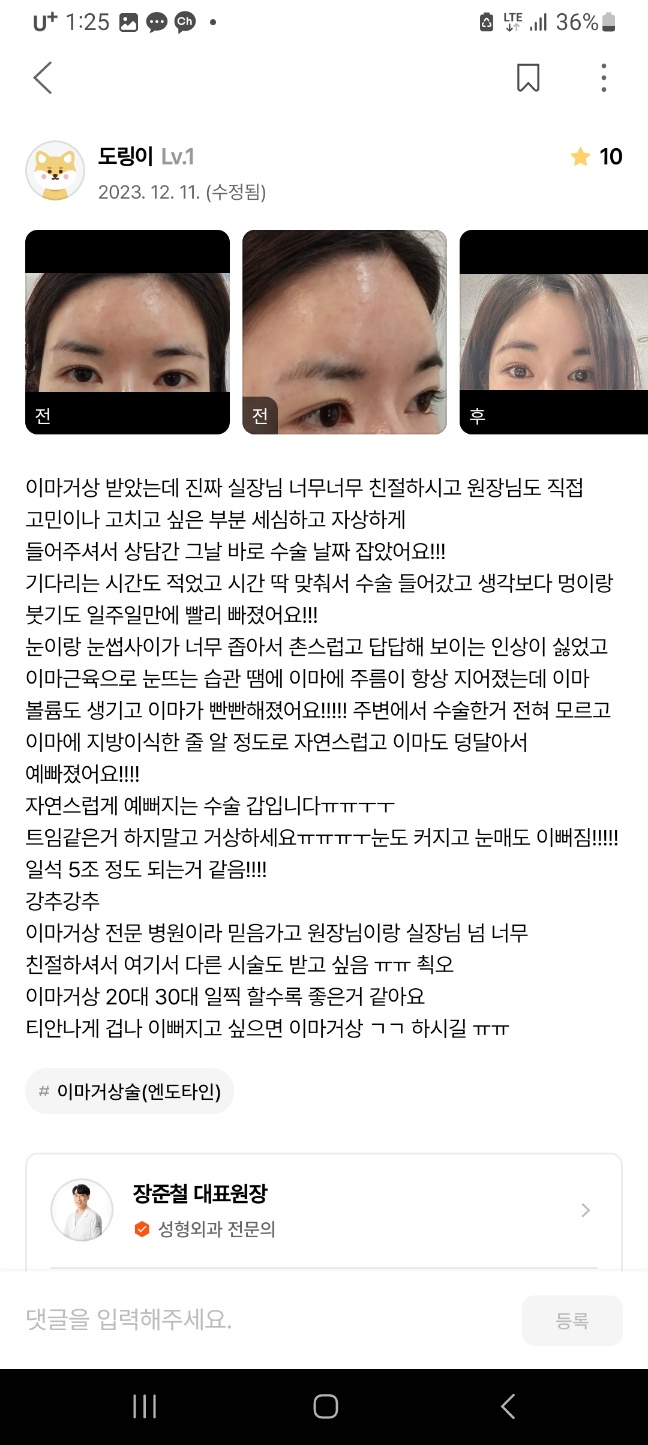Focus the 댓글을 입력해주세요 comment field
Screen dimensions: 648x1445
point(260,1320)
